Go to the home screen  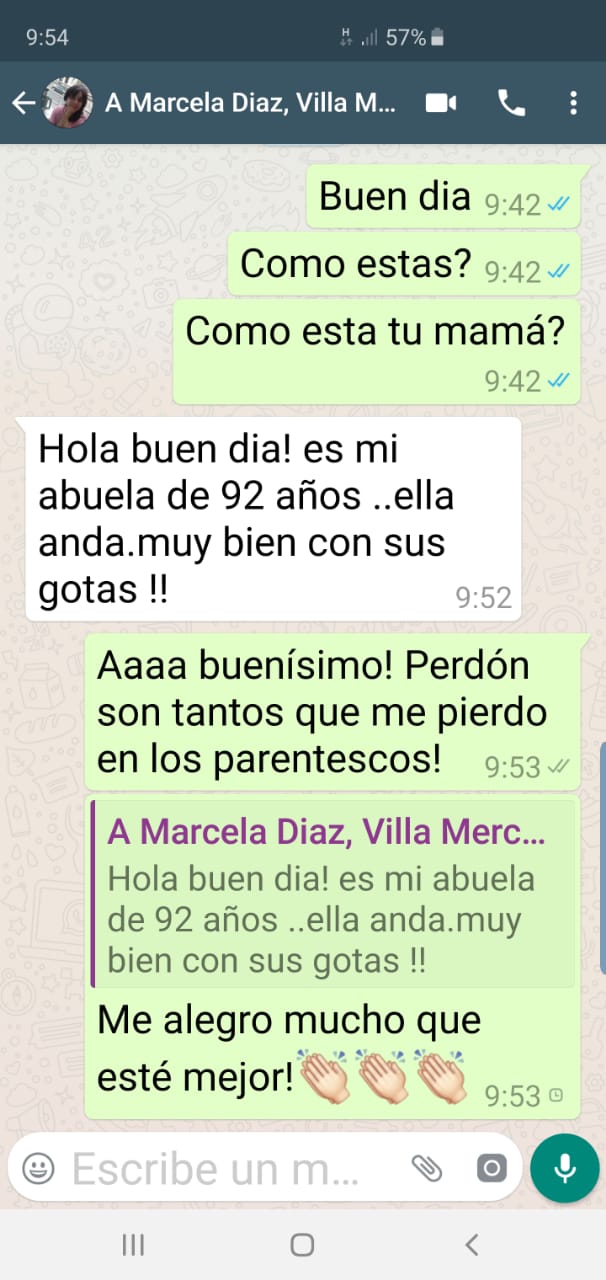click(x=302, y=1245)
